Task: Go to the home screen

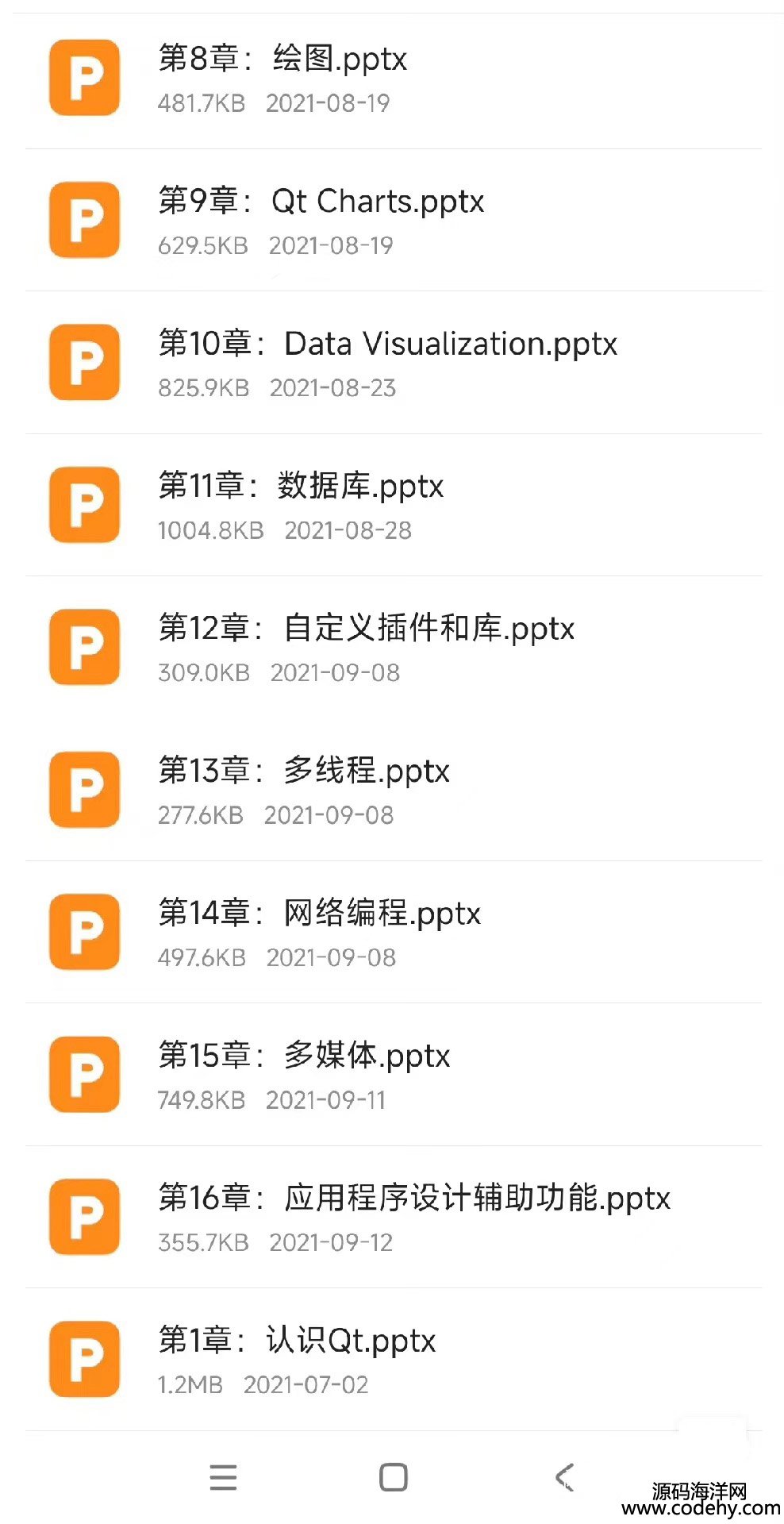Action: pyautogui.click(x=394, y=1477)
